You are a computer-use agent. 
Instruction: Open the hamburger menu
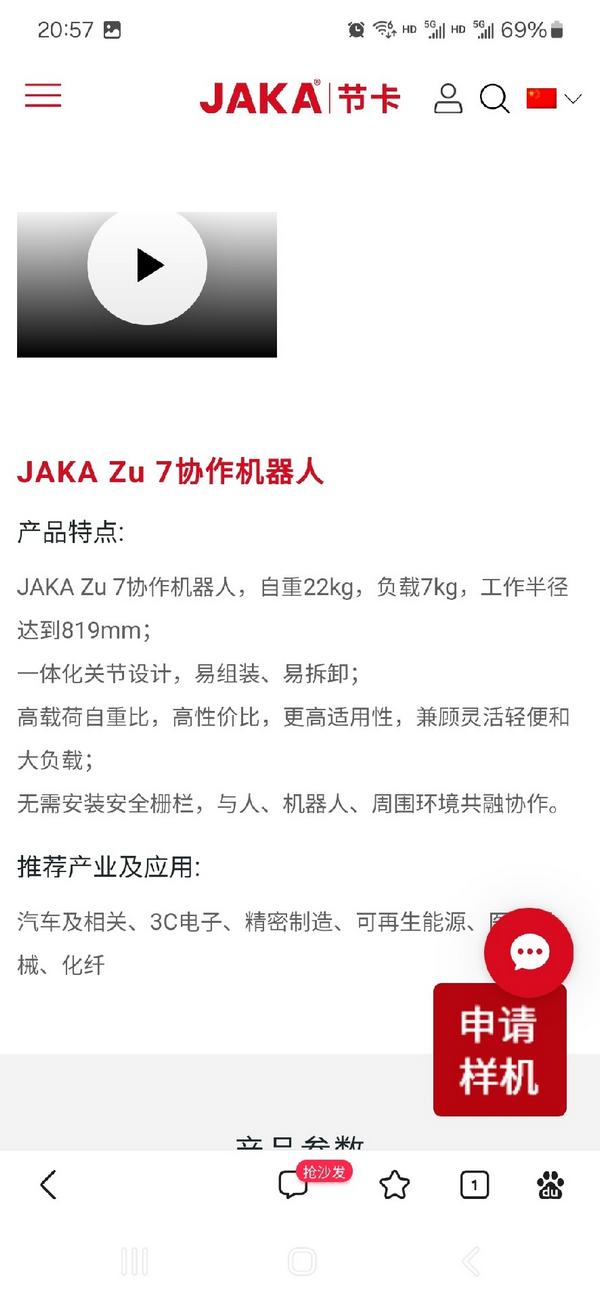coord(43,96)
